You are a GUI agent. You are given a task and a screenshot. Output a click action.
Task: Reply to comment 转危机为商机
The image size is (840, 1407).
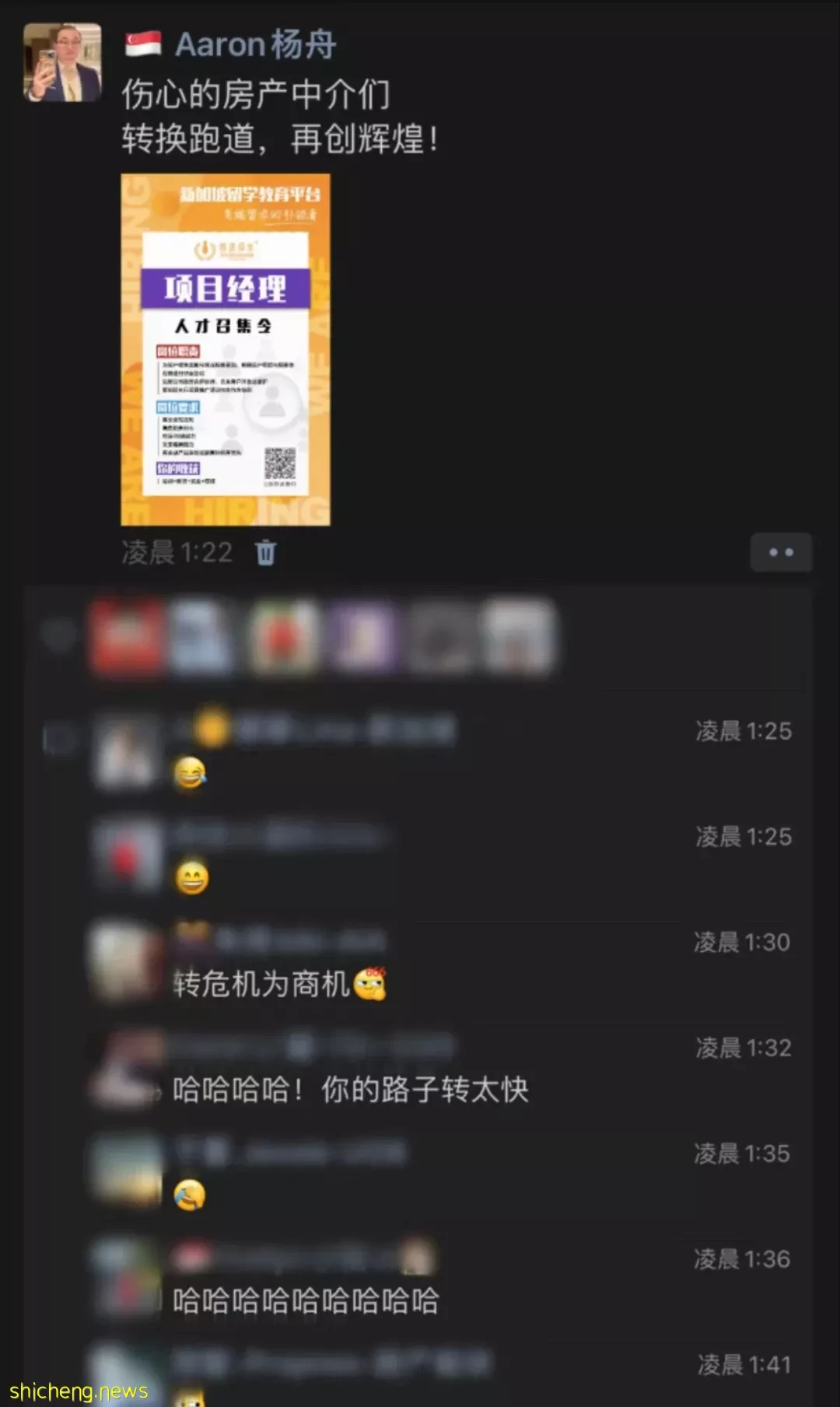(x=262, y=984)
